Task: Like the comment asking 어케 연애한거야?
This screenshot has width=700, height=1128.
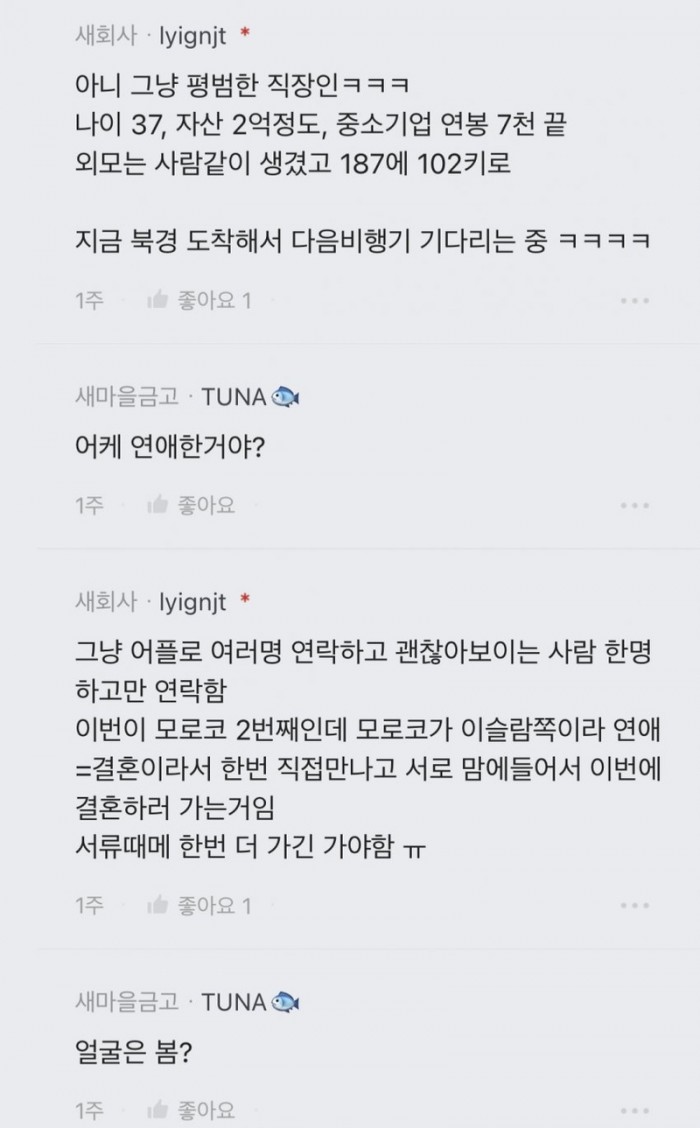Action: click(158, 505)
